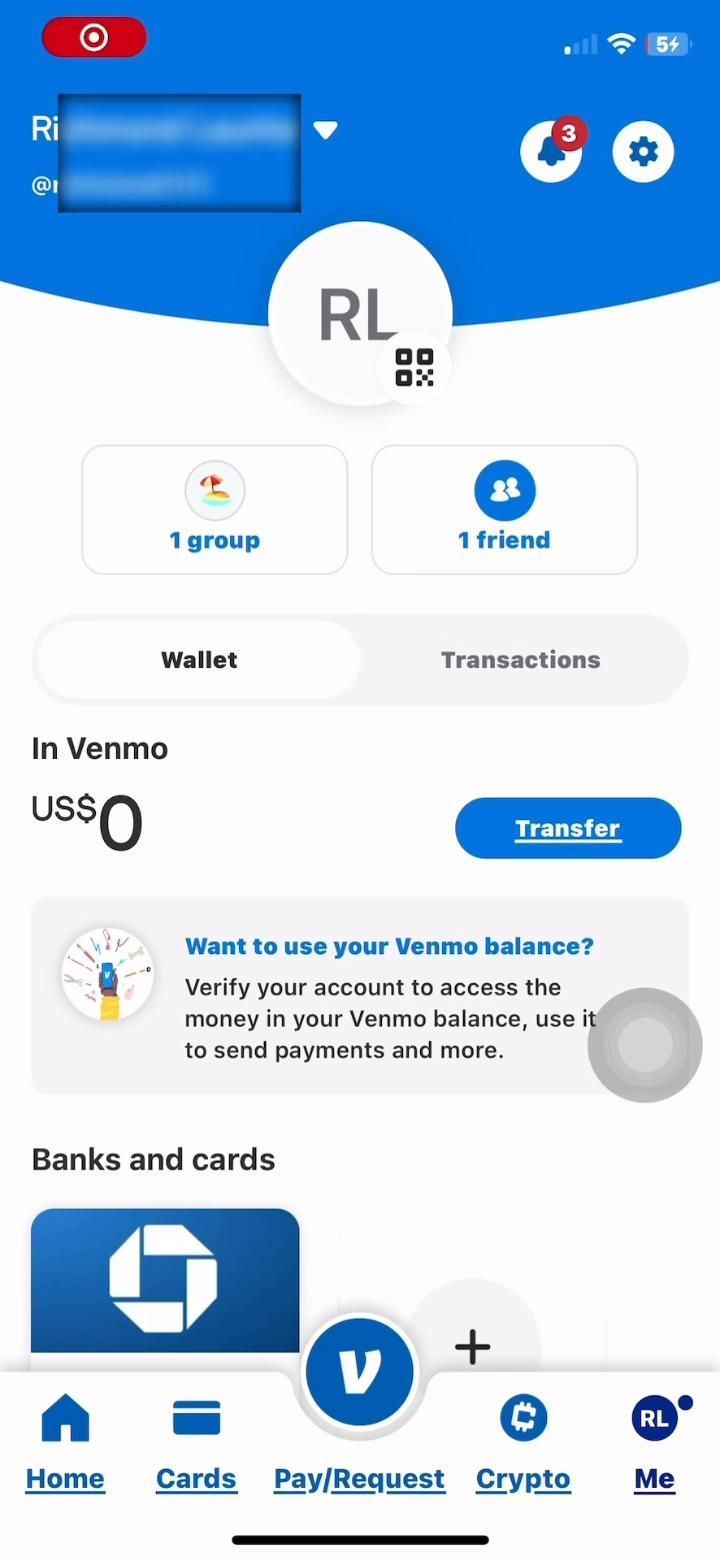720x1560 pixels.
Task: Open the settings gear
Action: pyautogui.click(x=643, y=152)
